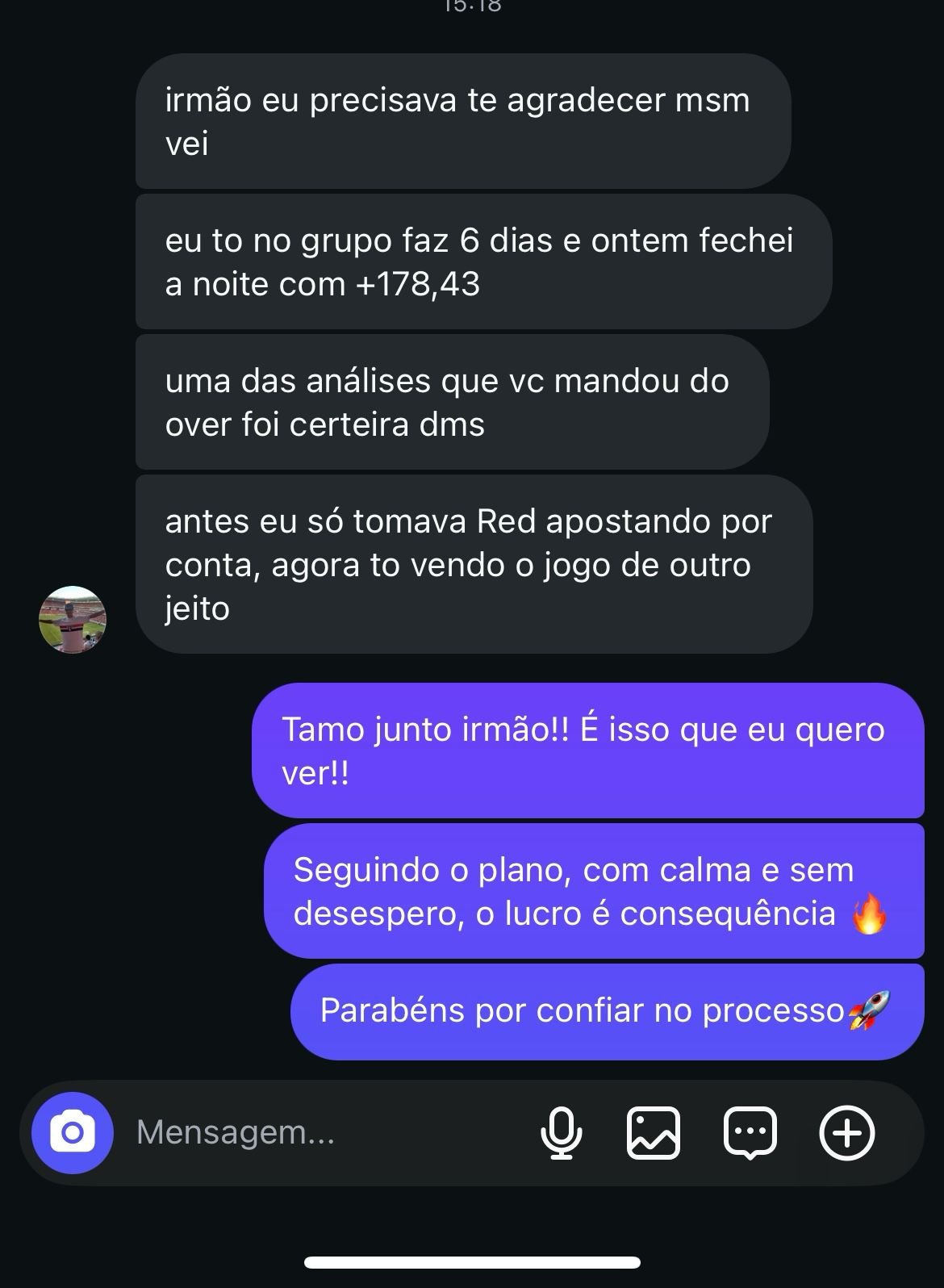Open the sticker and GIF picker
944x1288 pixels.
click(750, 1132)
